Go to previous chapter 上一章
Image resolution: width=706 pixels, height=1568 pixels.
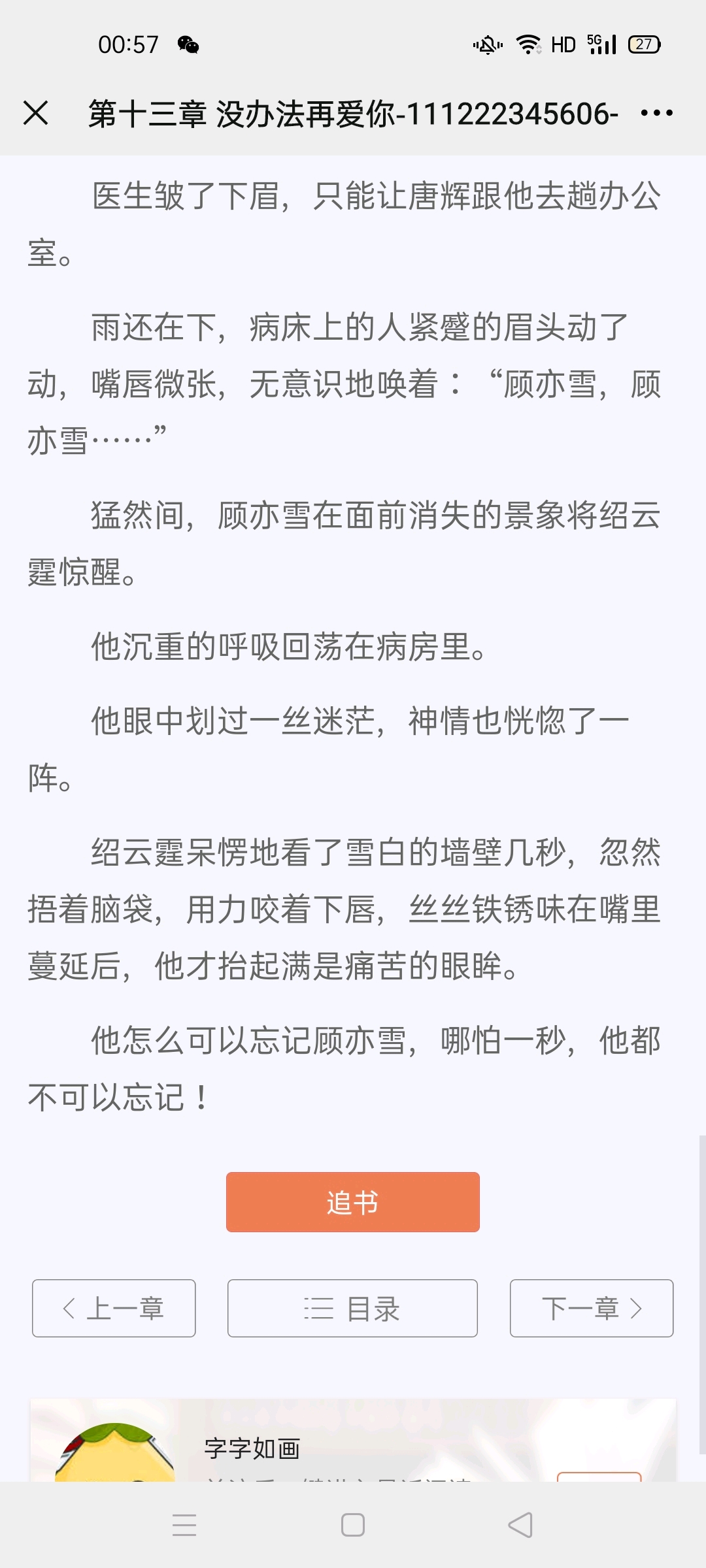click(x=114, y=1308)
